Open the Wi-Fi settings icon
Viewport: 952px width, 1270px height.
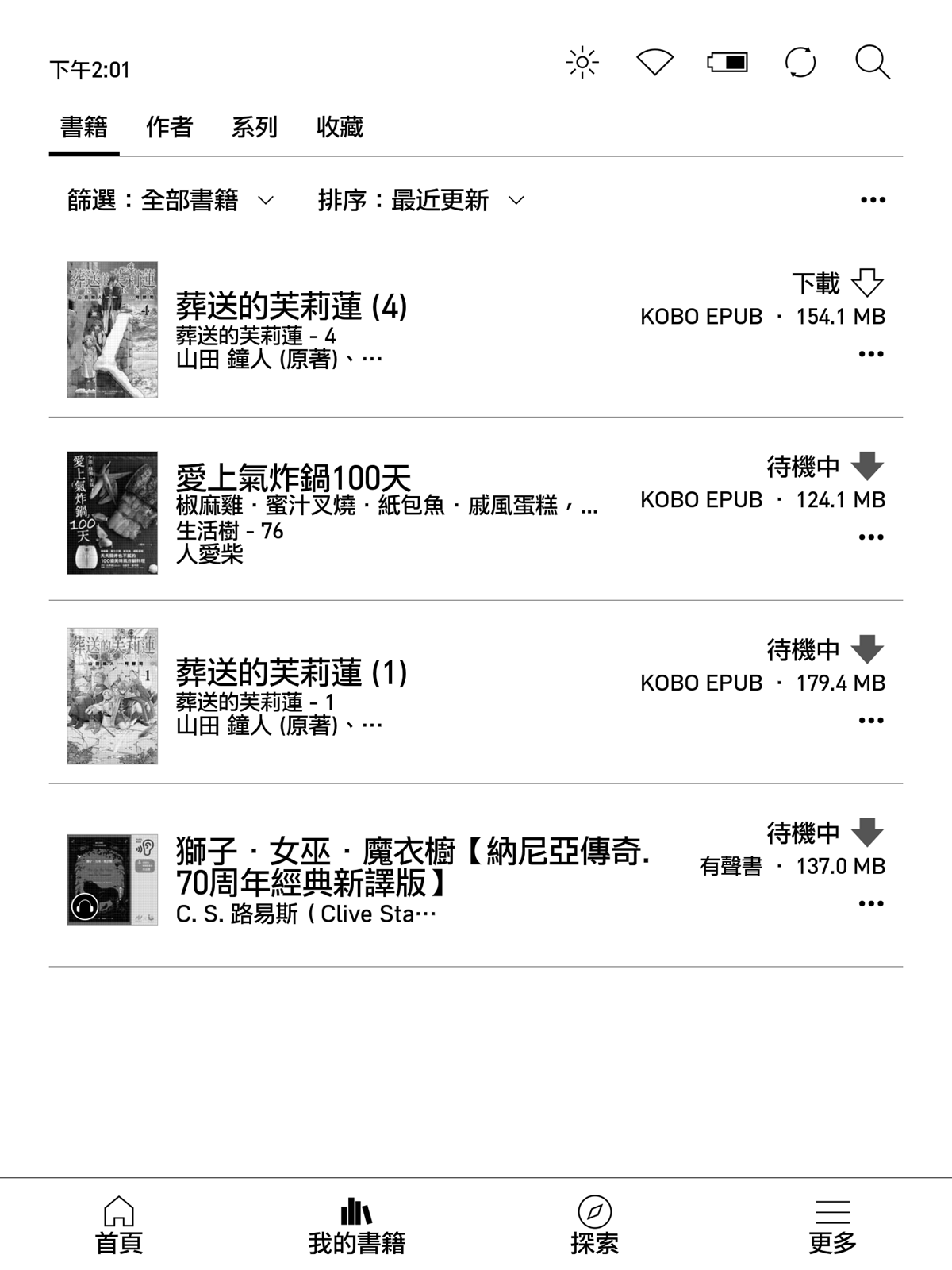tap(654, 63)
